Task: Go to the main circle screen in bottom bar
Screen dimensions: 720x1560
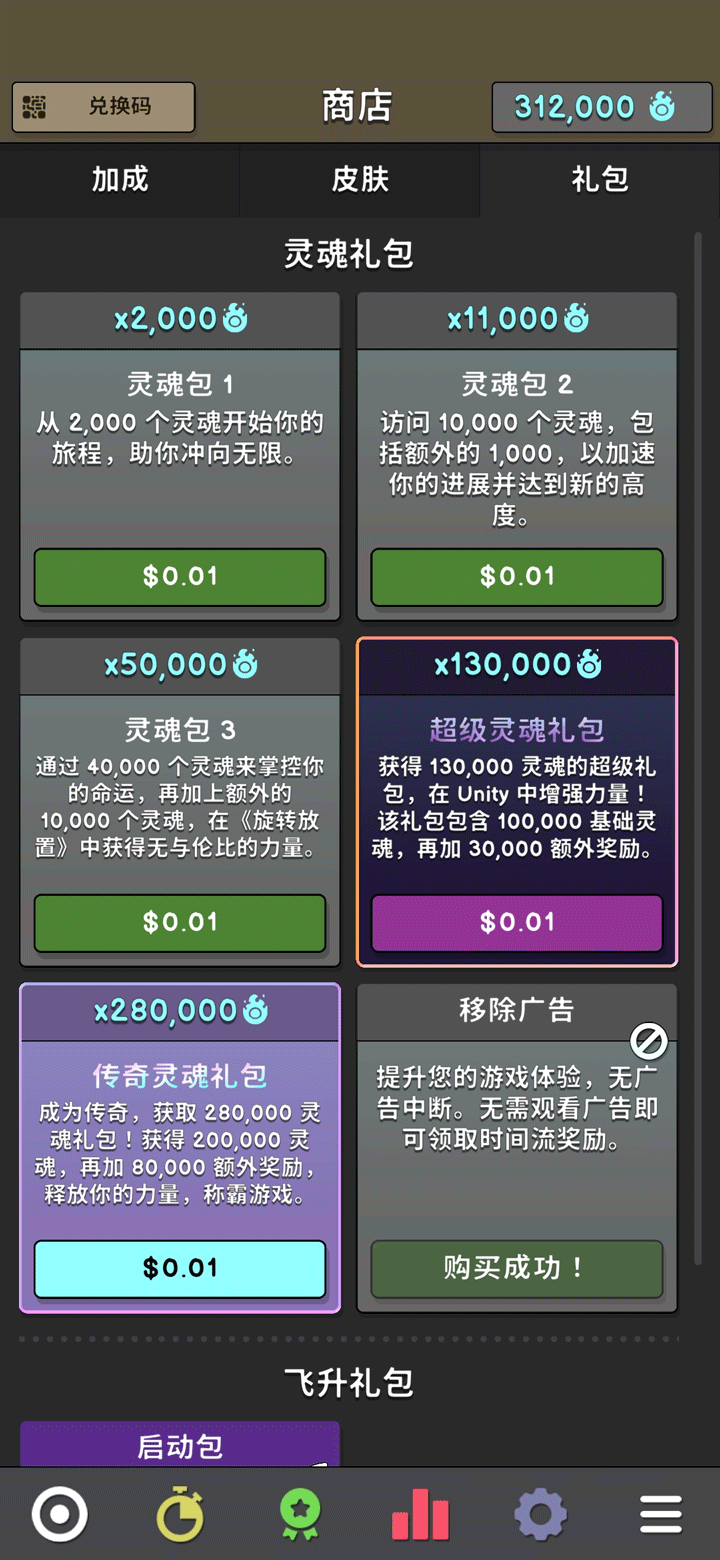Action: click(60, 1514)
